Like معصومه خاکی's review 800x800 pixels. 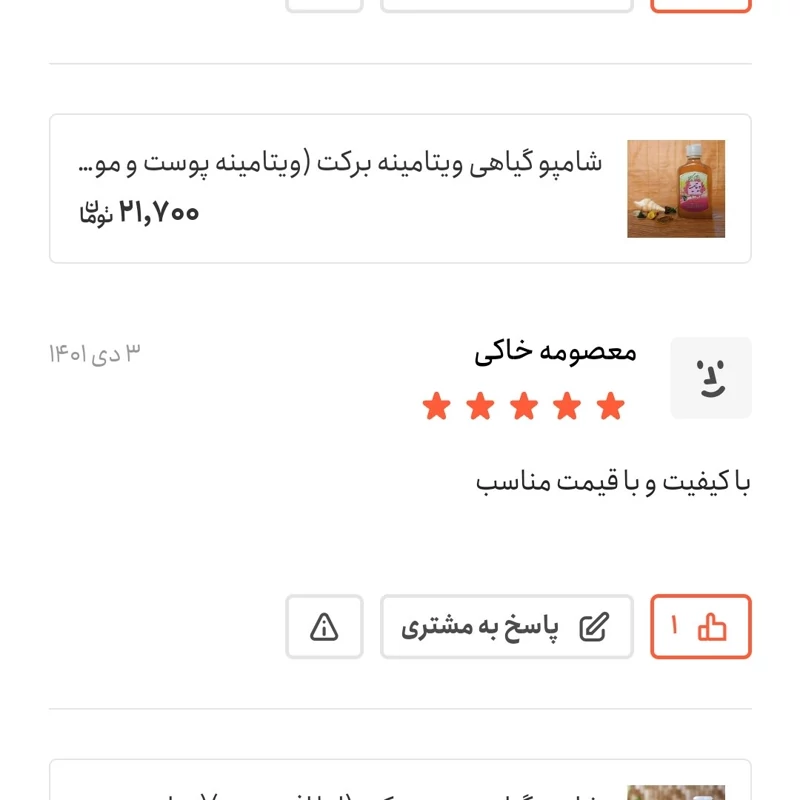(700, 627)
